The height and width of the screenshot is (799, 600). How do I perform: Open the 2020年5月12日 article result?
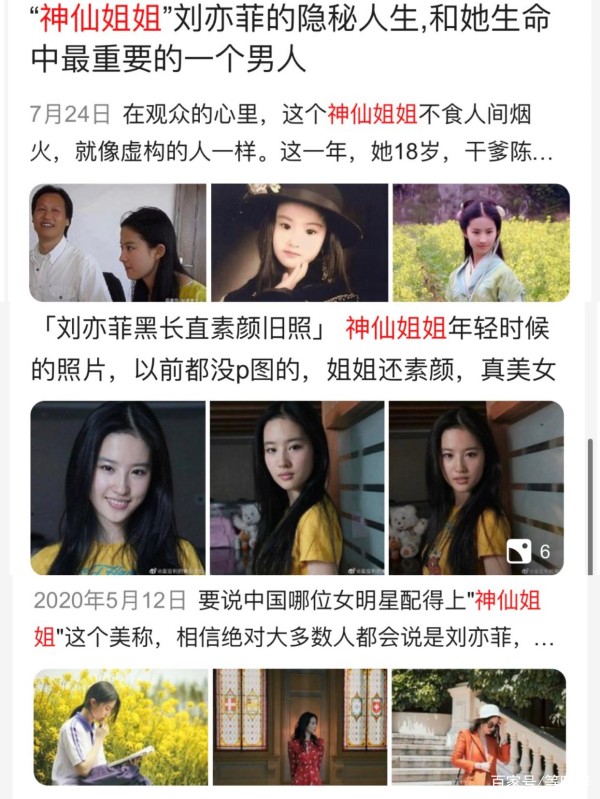click(x=290, y=618)
